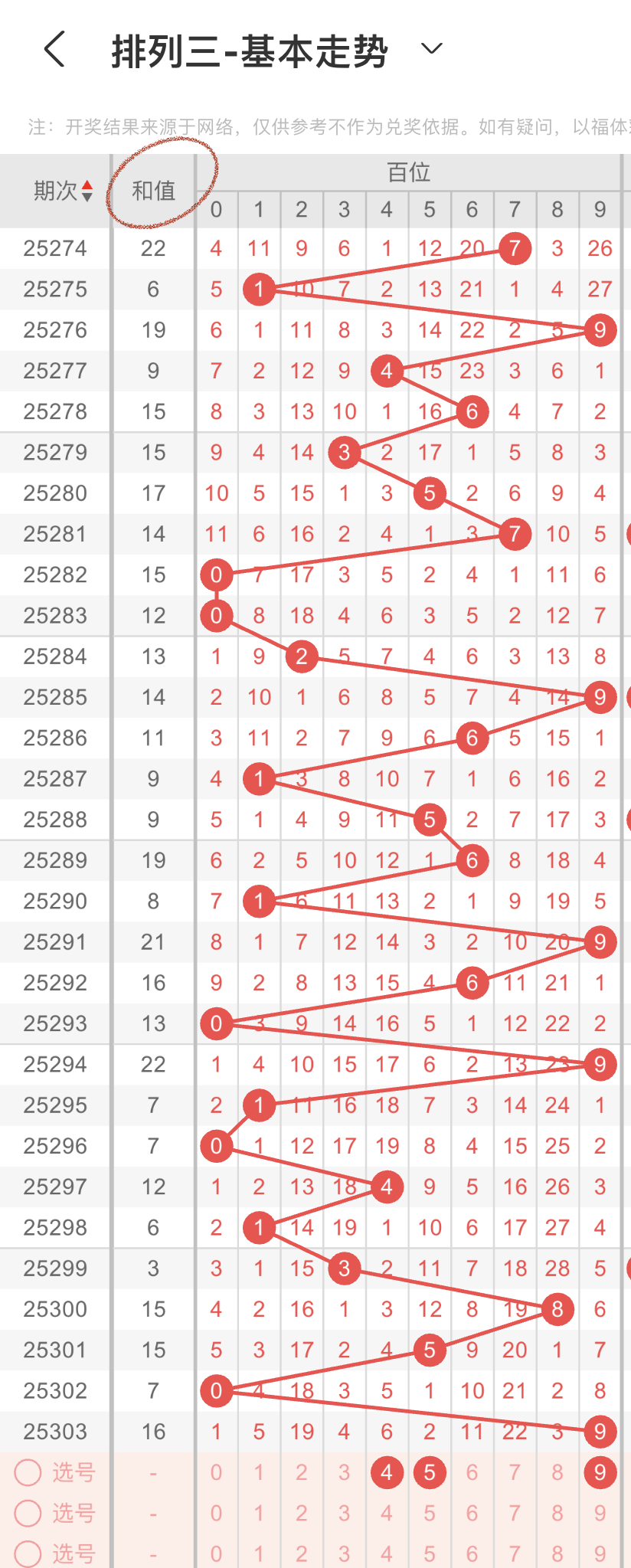Deselect the highlighted 5 in the selection row

[430, 1472]
